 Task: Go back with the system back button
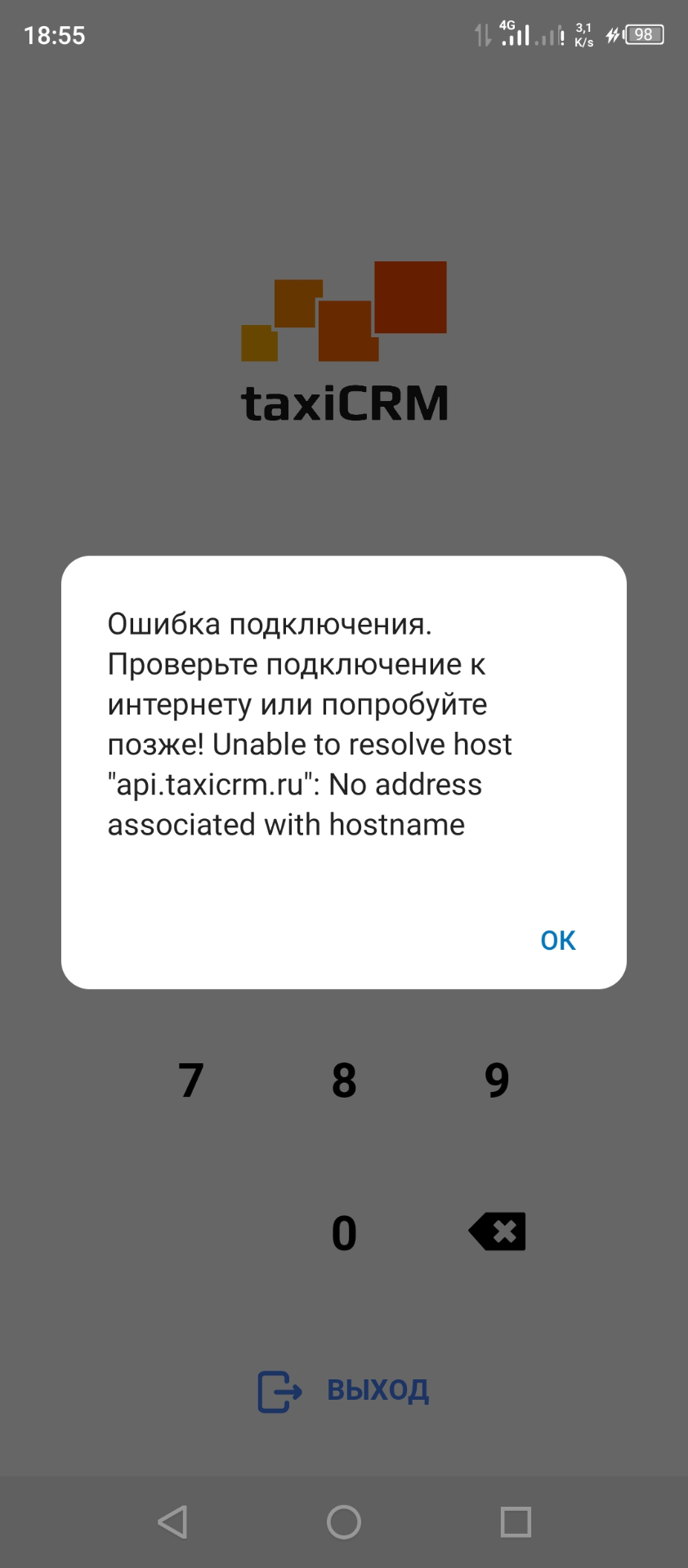point(172,1522)
